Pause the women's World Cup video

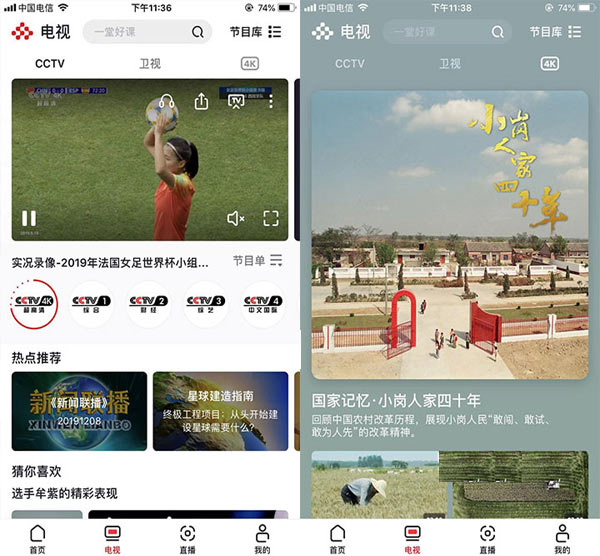coord(29,218)
